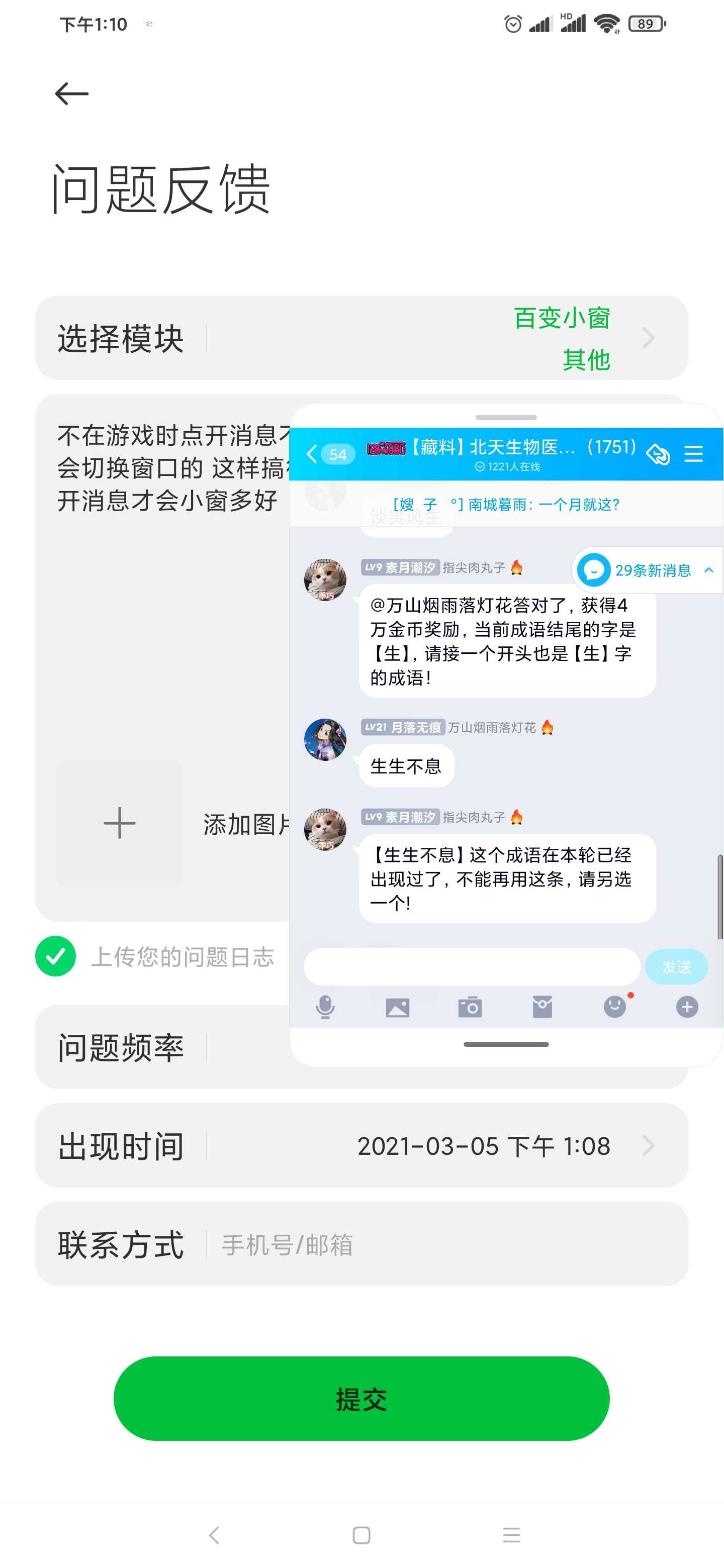The height and width of the screenshot is (1568, 724).
Task: Open more options with the plus circle
Action: (x=687, y=1007)
